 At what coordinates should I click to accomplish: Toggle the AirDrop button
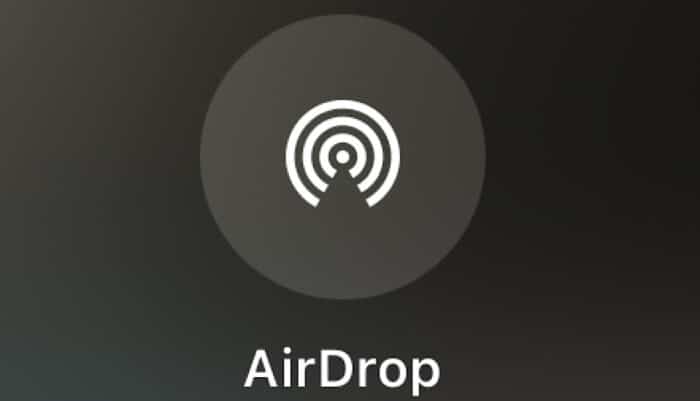pos(342,156)
